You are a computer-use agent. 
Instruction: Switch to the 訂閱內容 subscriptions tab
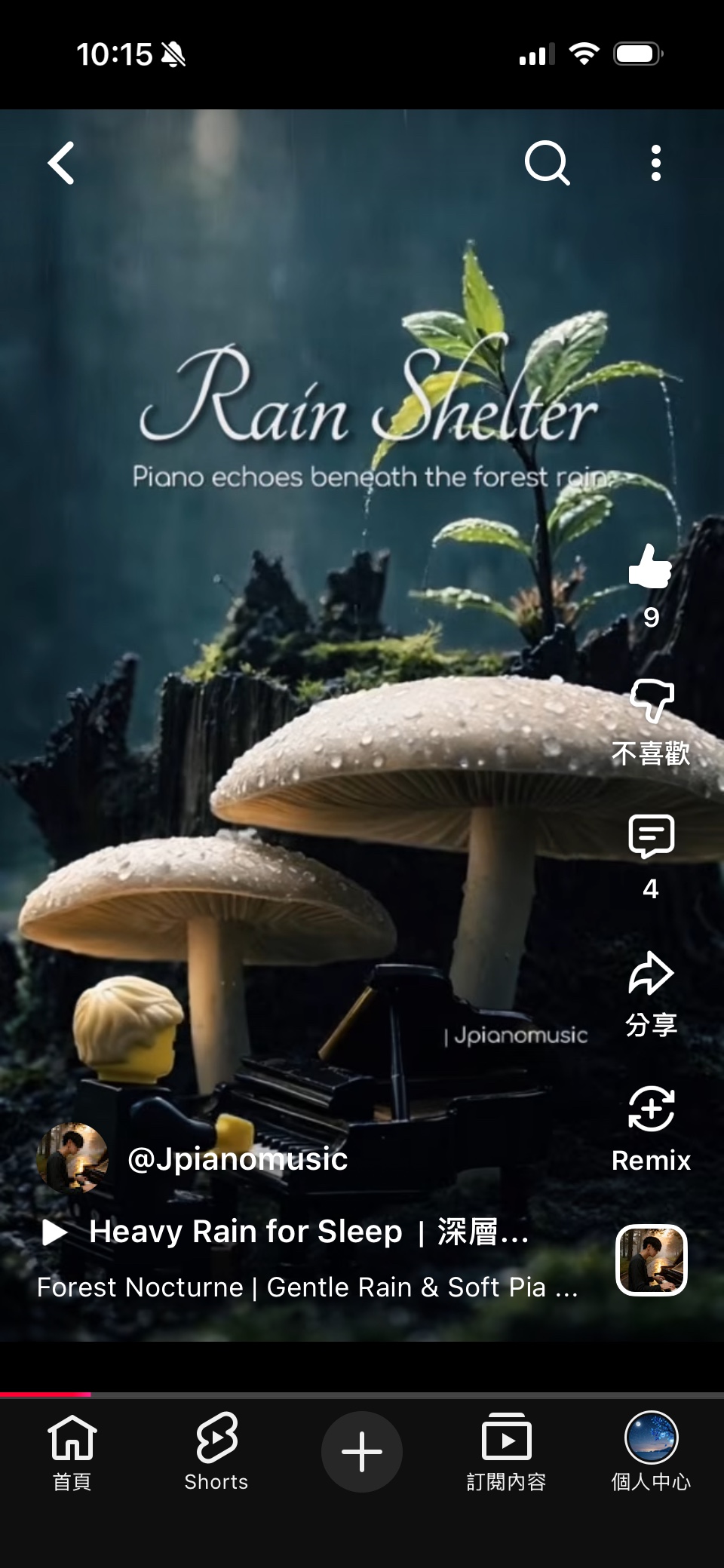point(506,1453)
